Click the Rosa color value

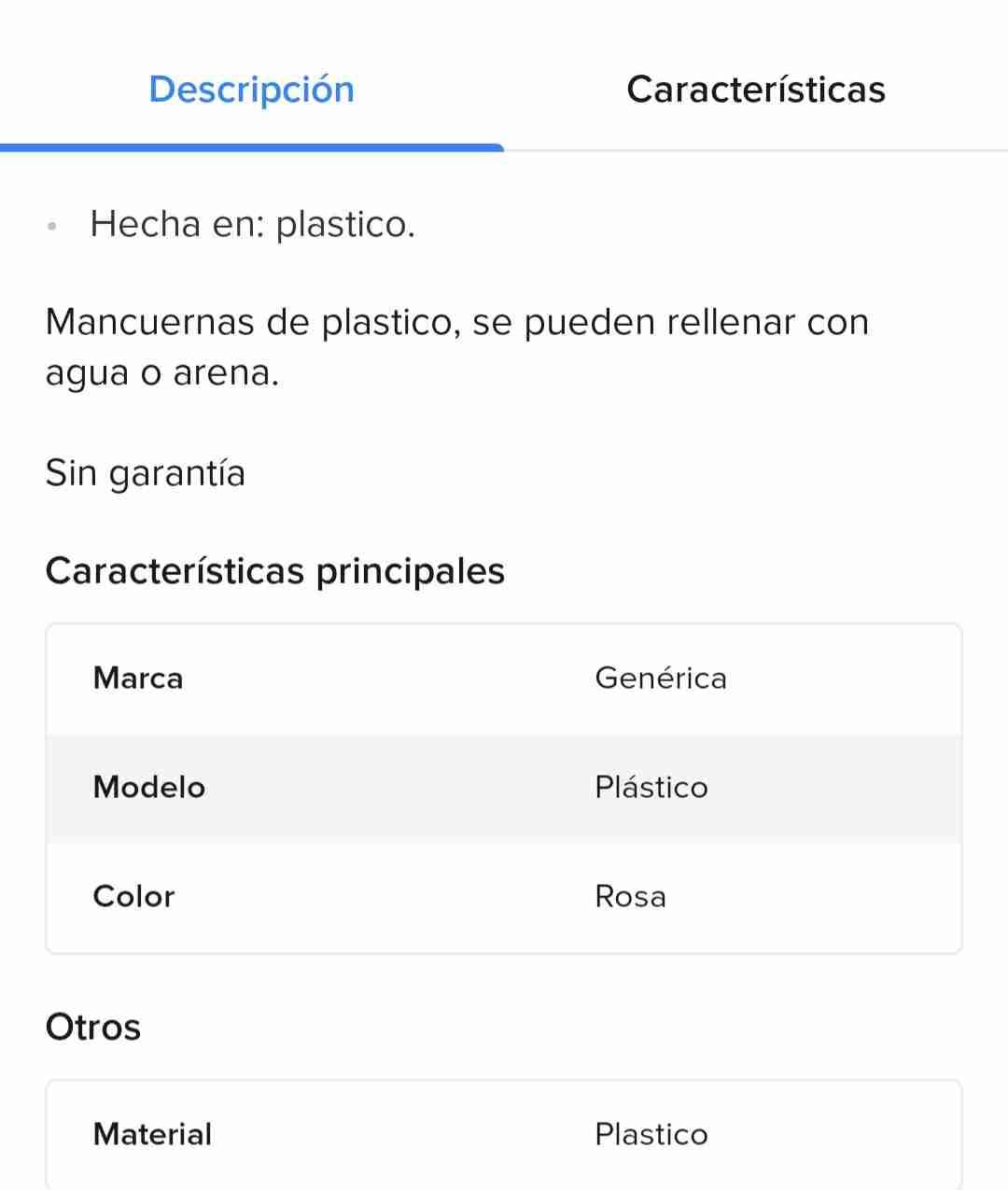click(x=630, y=896)
